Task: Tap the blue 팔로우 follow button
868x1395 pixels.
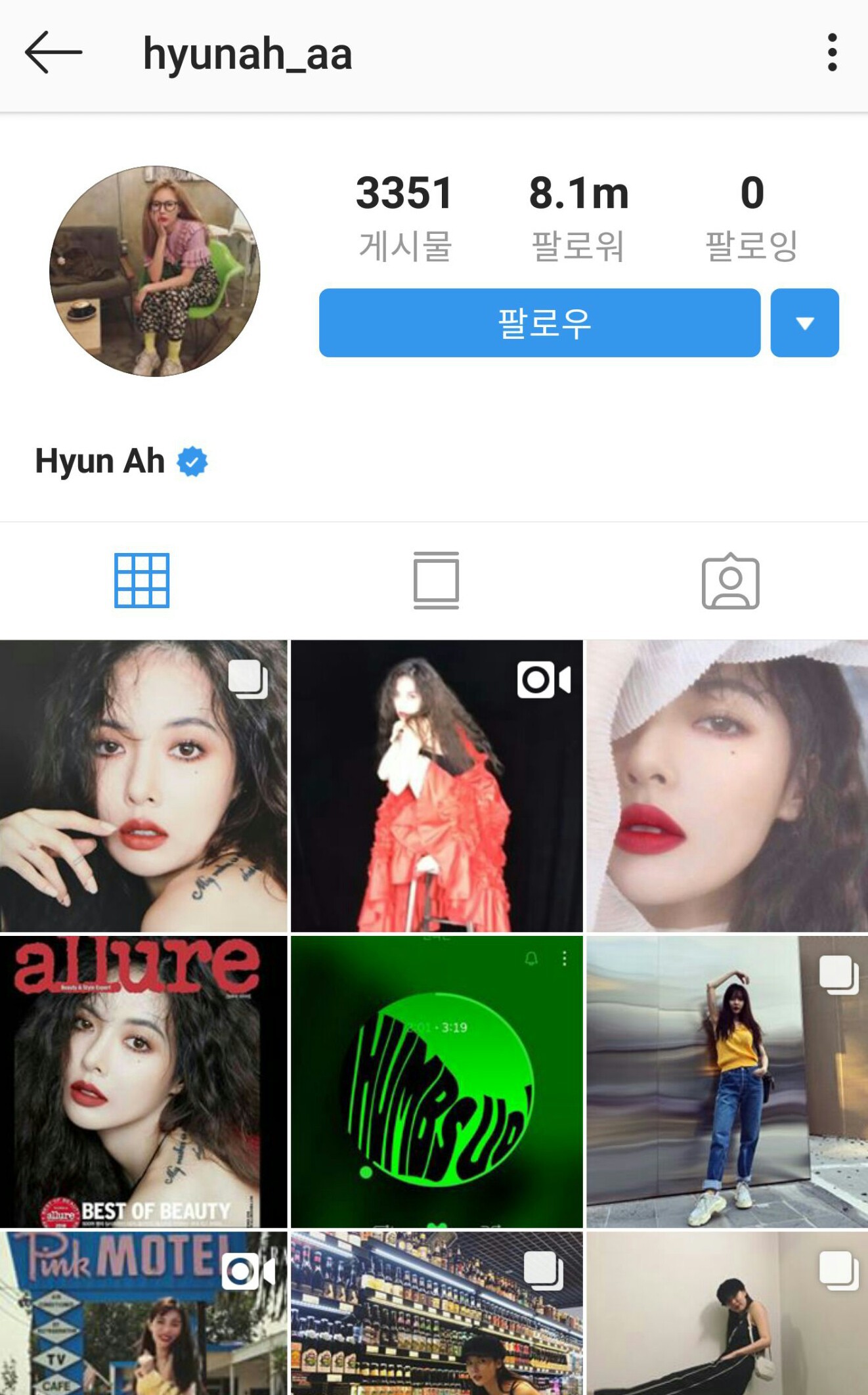Action: [539, 323]
